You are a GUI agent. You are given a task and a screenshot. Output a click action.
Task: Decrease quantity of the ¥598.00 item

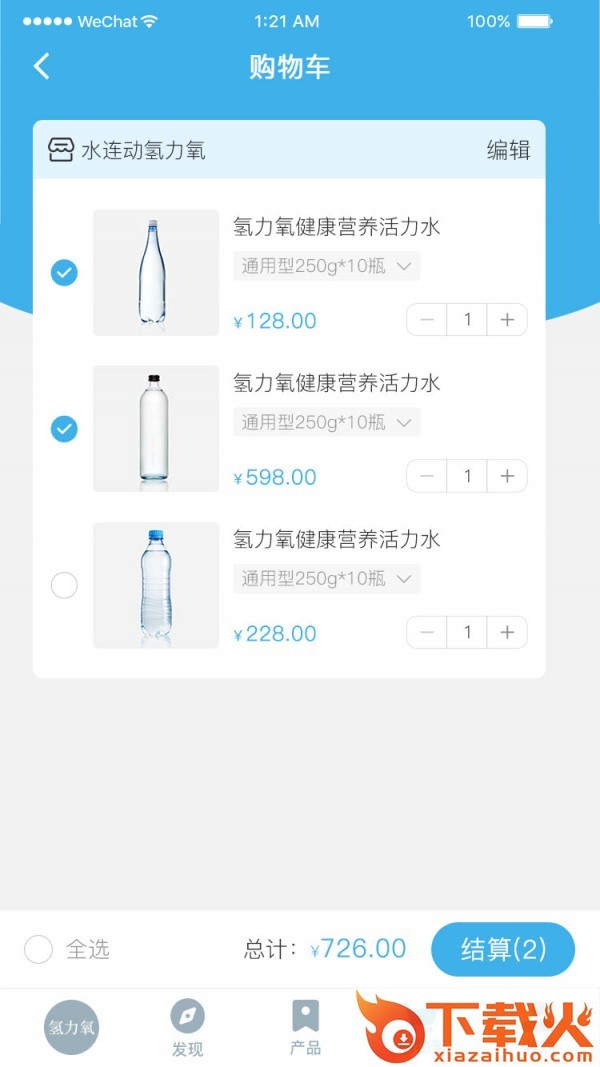pyautogui.click(x=427, y=476)
